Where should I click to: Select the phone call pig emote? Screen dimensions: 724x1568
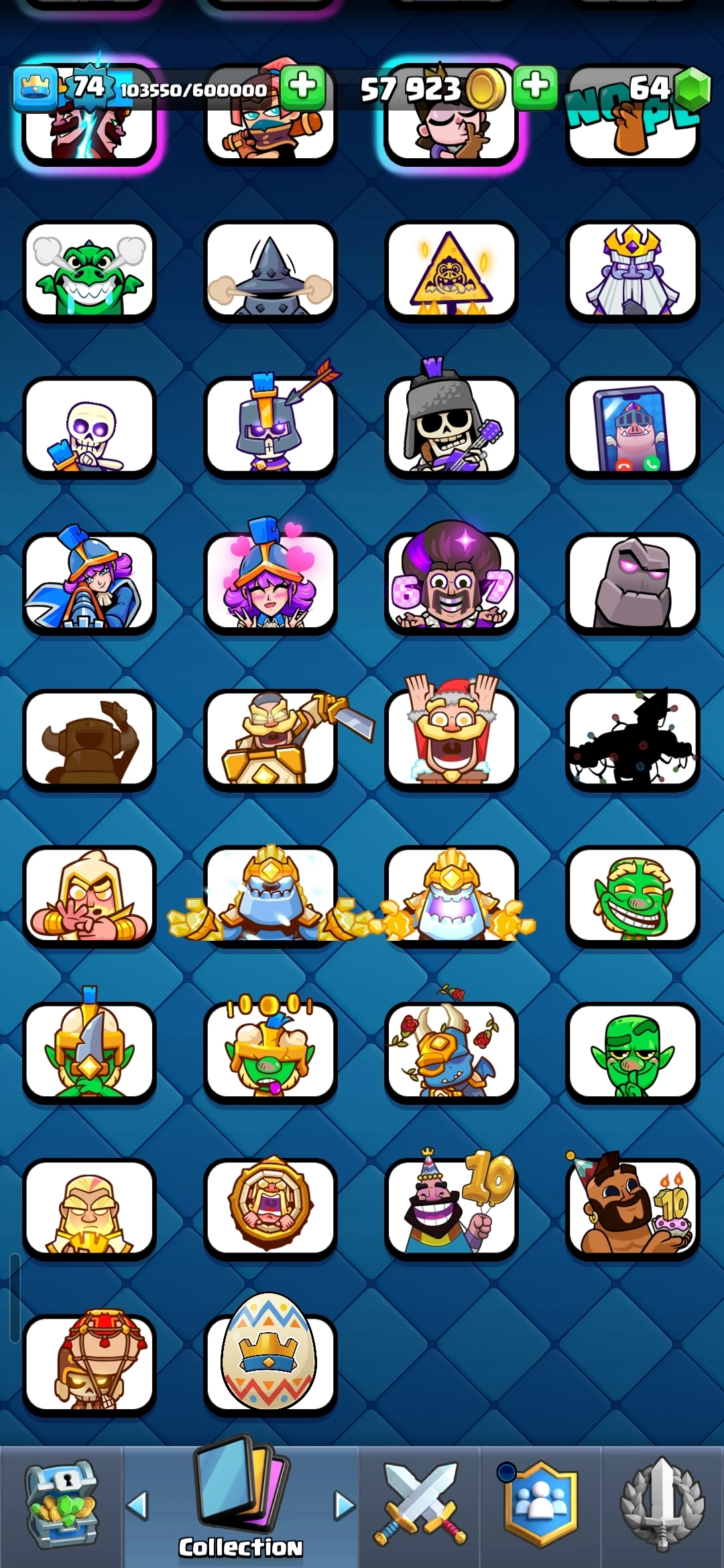pos(632,426)
